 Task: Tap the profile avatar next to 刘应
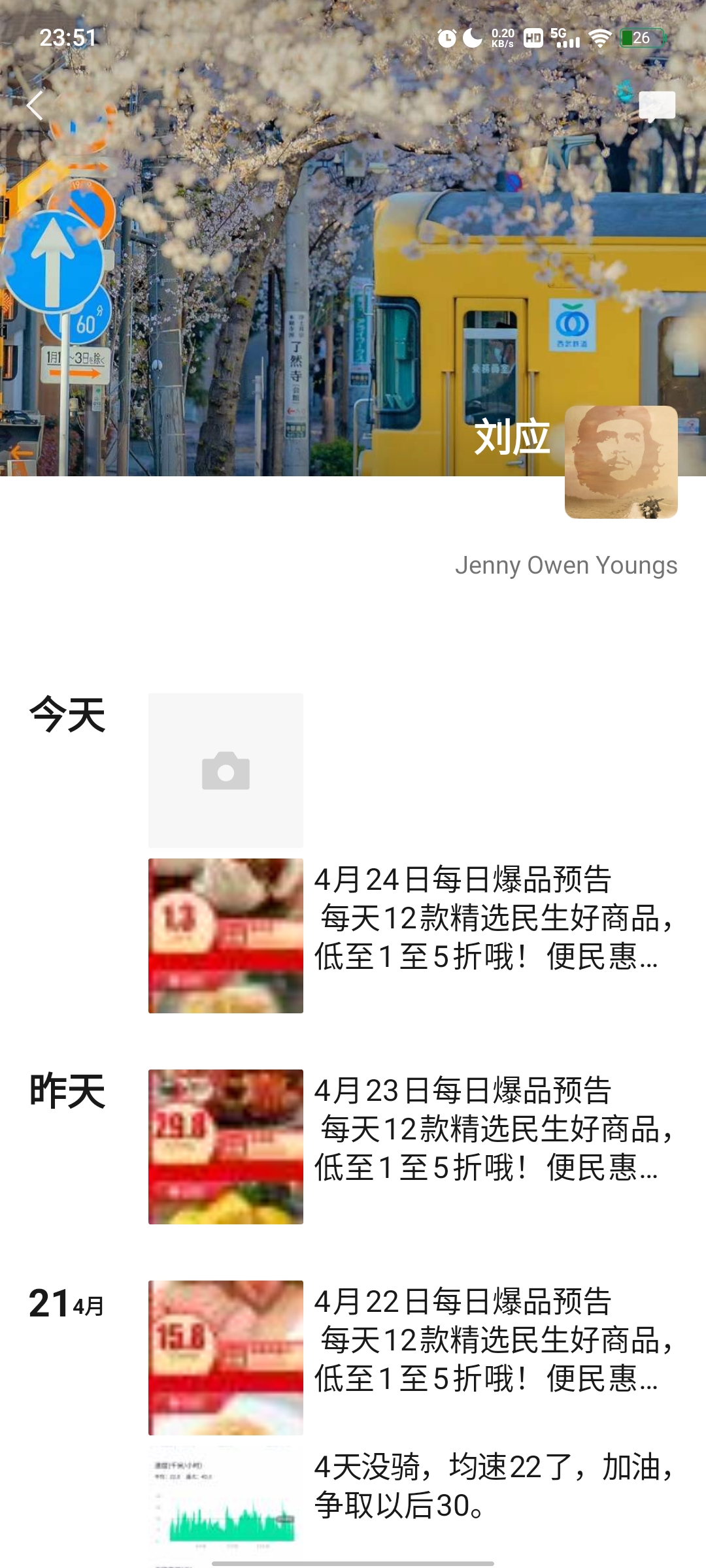click(620, 462)
